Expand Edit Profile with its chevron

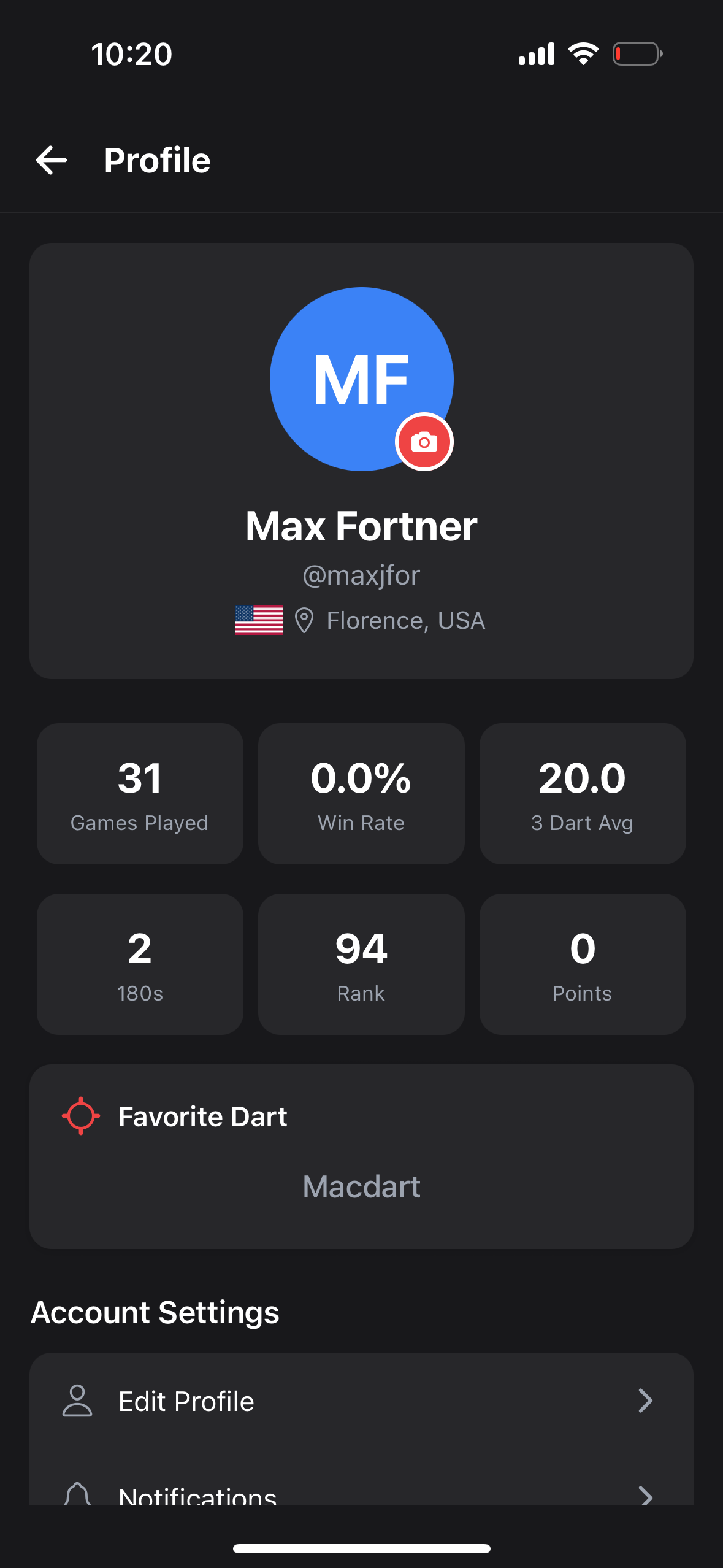645,1401
